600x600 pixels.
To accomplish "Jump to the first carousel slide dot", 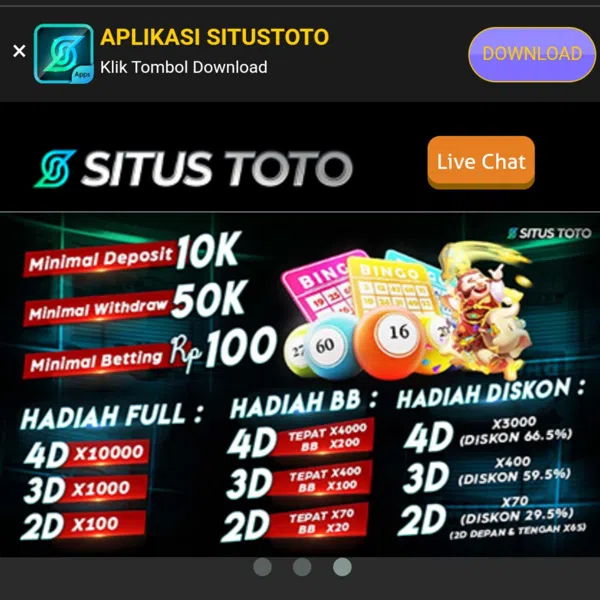I will coord(262,567).
